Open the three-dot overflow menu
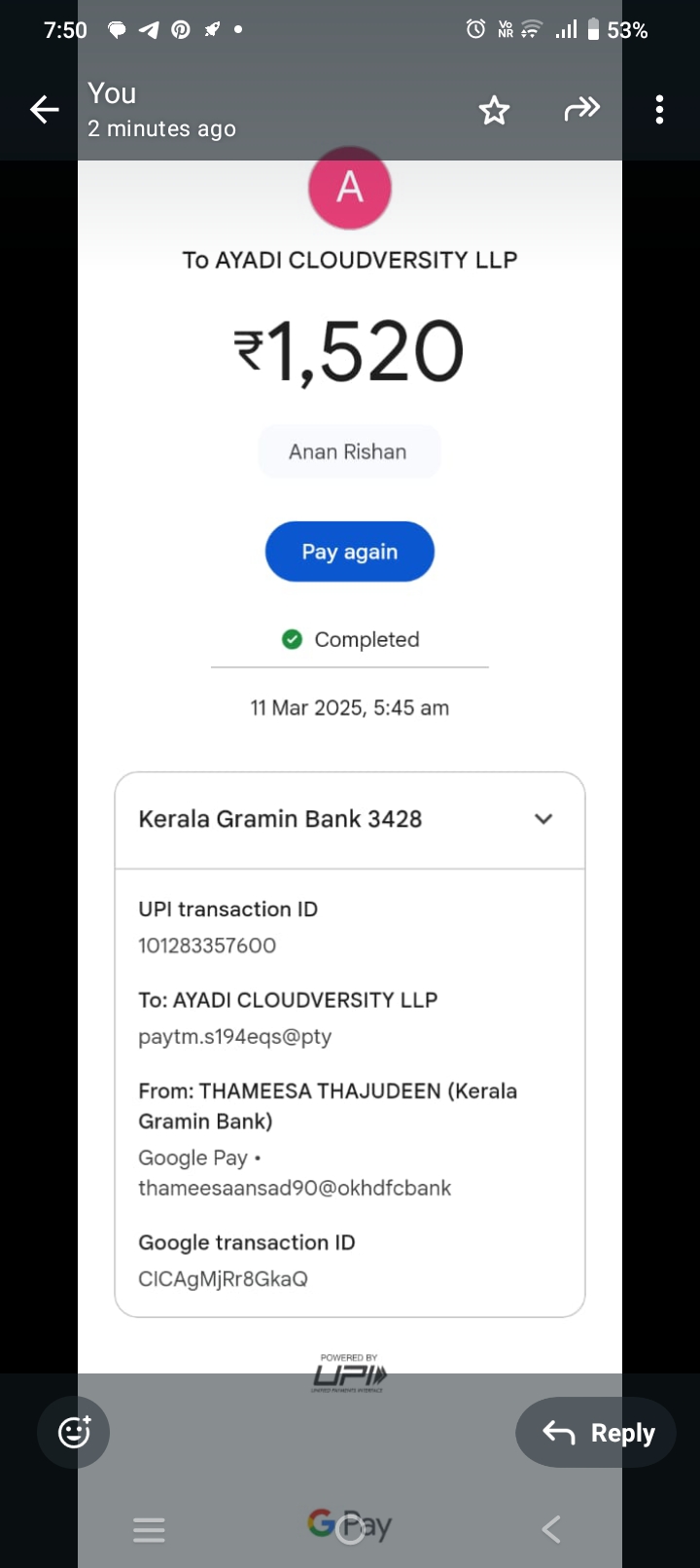700x1568 pixels. [659, 110]
